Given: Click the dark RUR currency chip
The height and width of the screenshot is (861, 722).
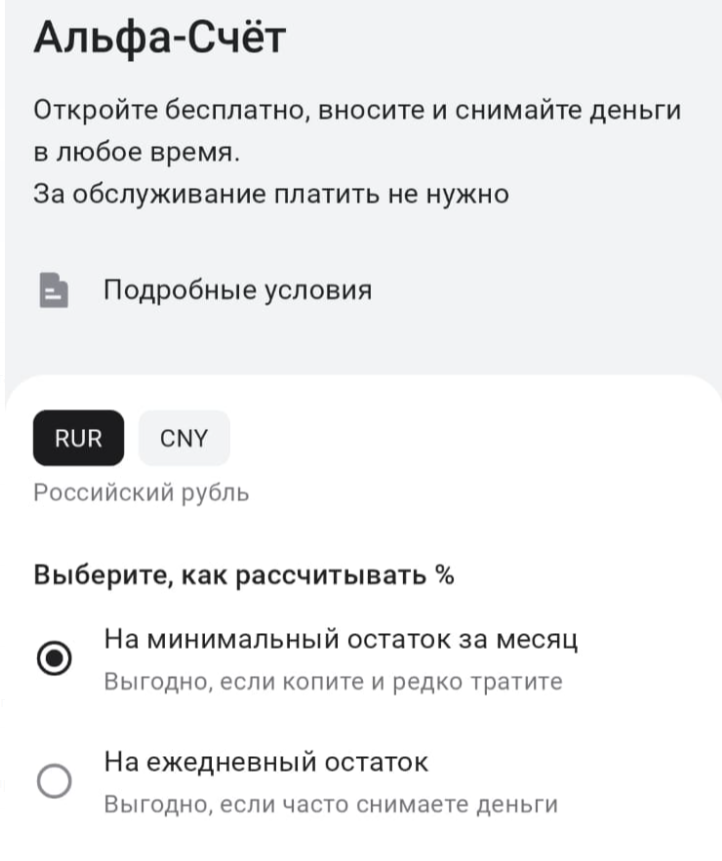Looking at the screenshot, I should (78, 437).
